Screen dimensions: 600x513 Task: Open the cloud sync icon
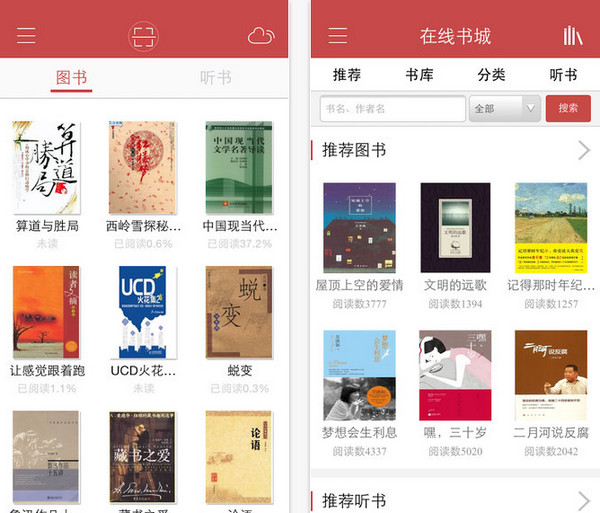[x=261, y=36]
